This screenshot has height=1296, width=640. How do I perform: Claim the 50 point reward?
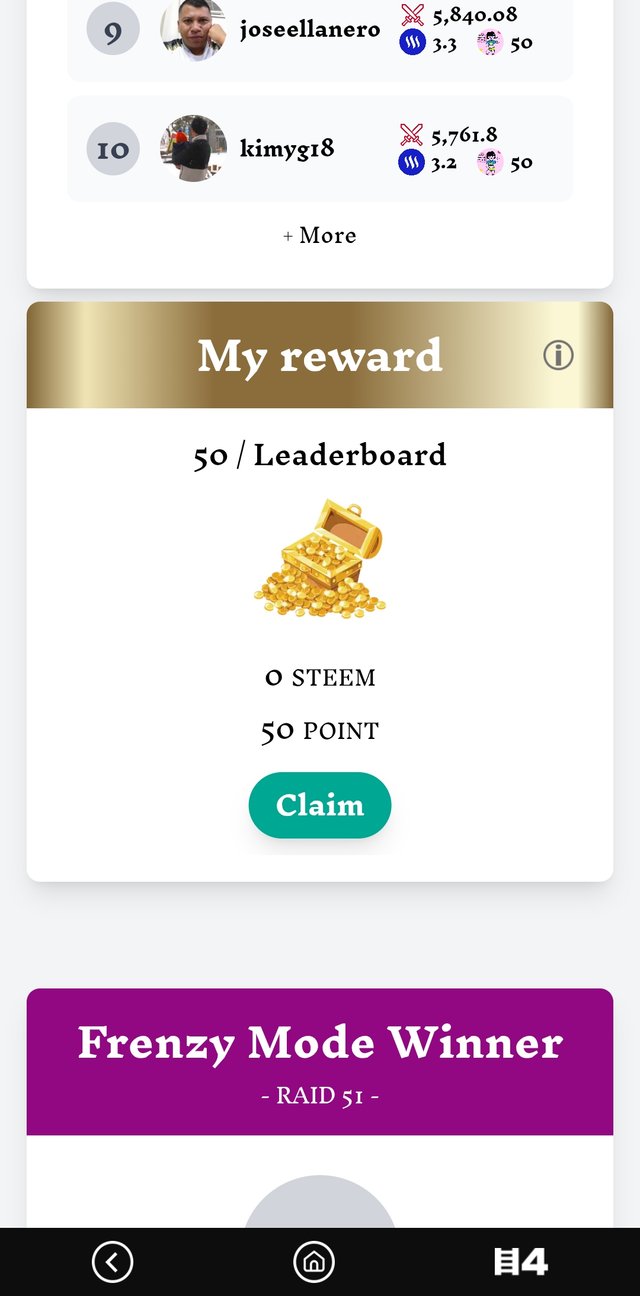[320, 805]
